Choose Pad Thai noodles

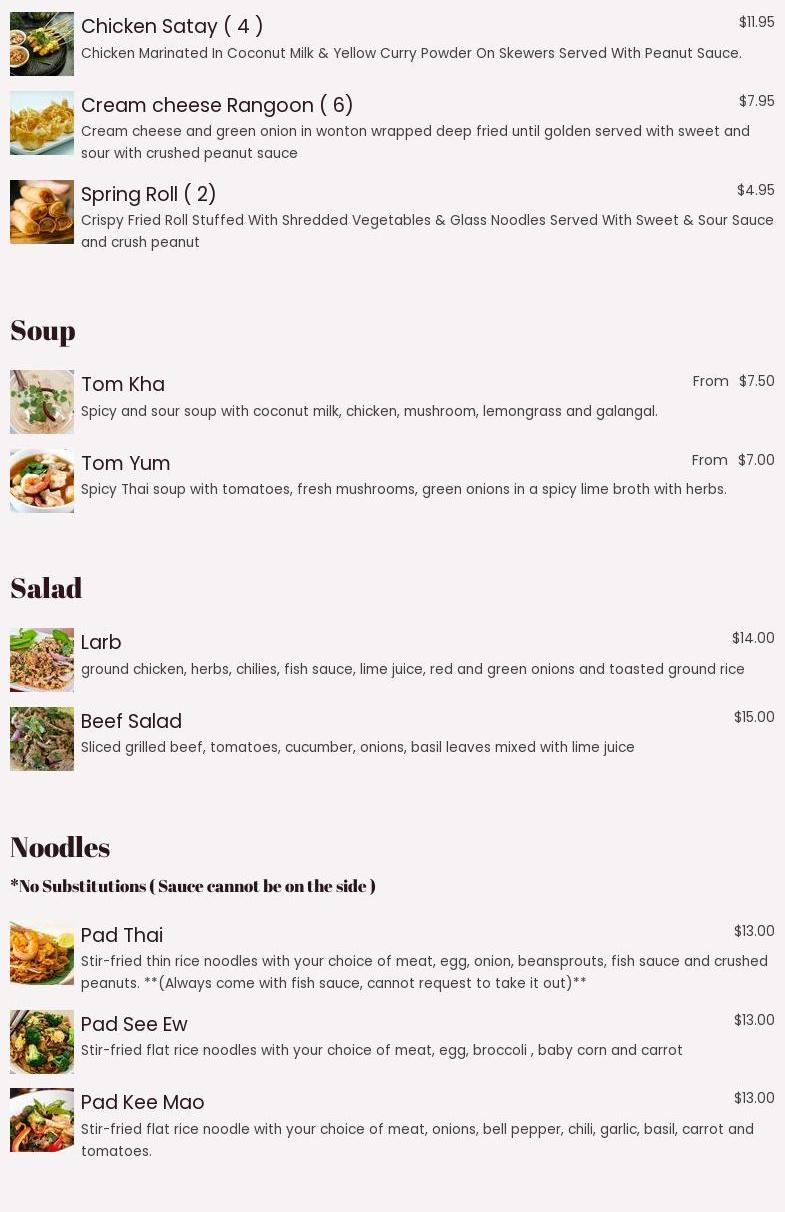pyautogui.click(x=122, y=935)
